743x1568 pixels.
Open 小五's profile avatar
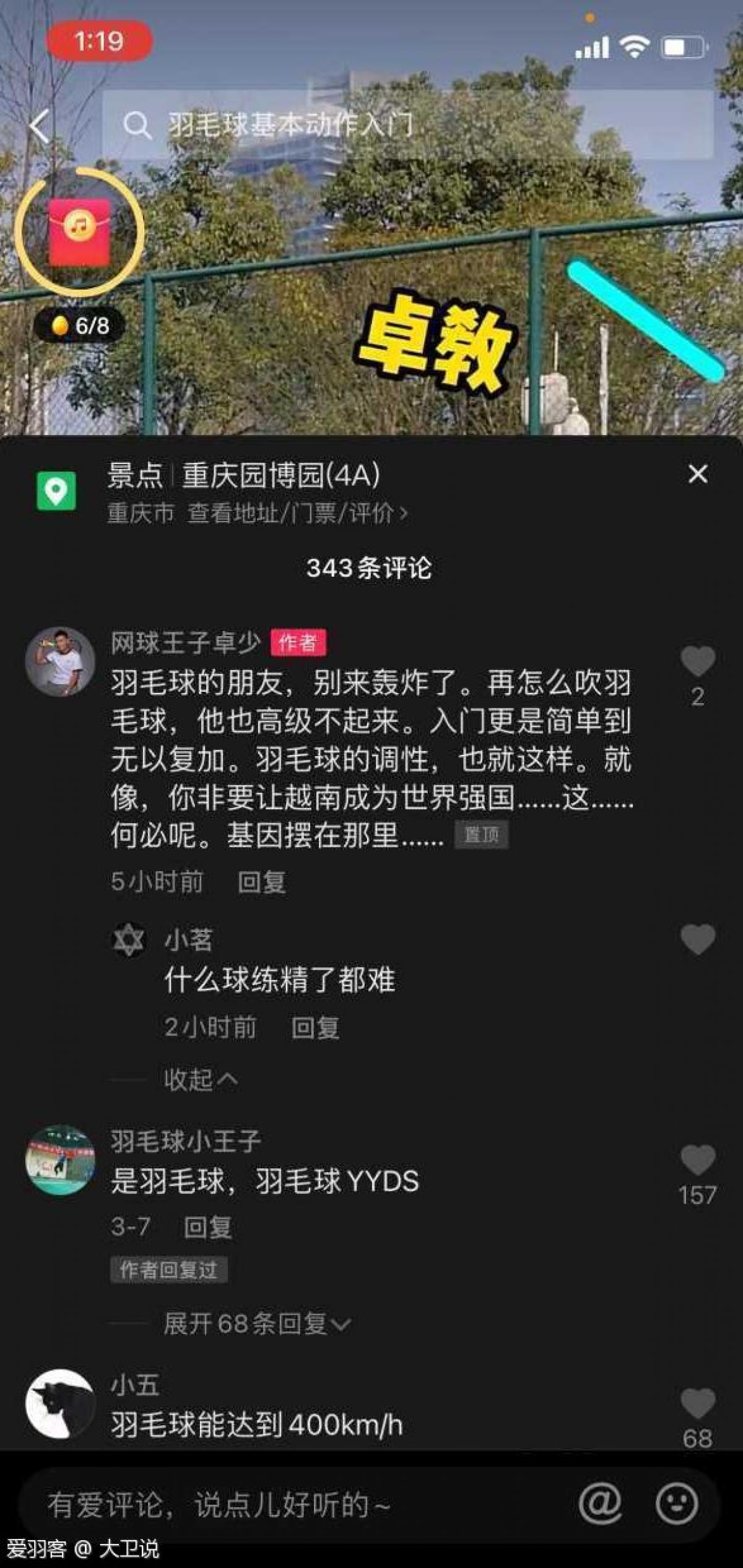click(60, 1403)
